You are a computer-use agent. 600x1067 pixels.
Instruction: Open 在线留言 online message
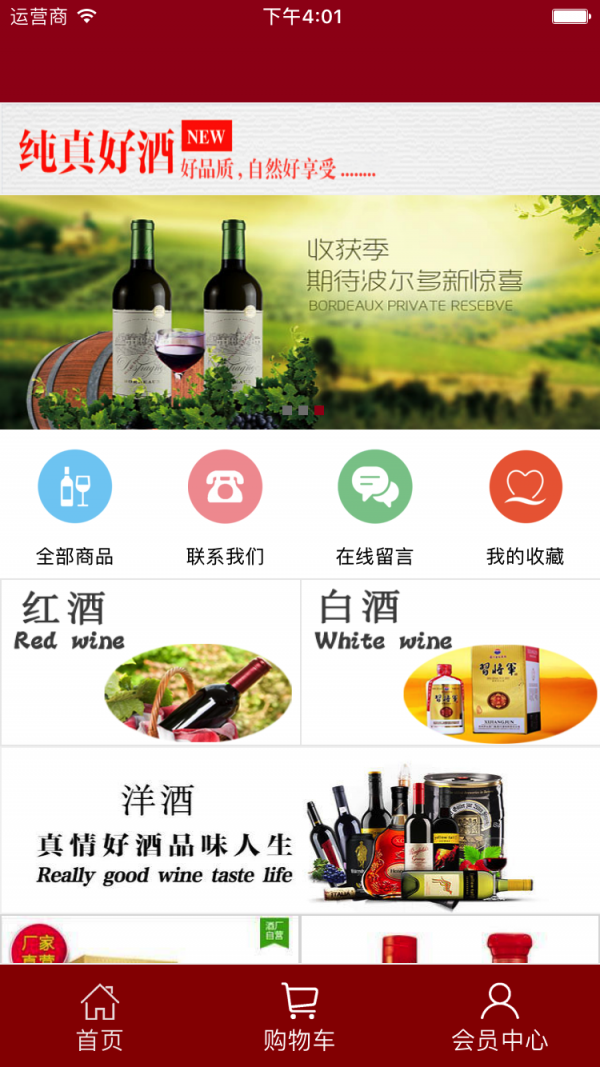pos(375,487)
